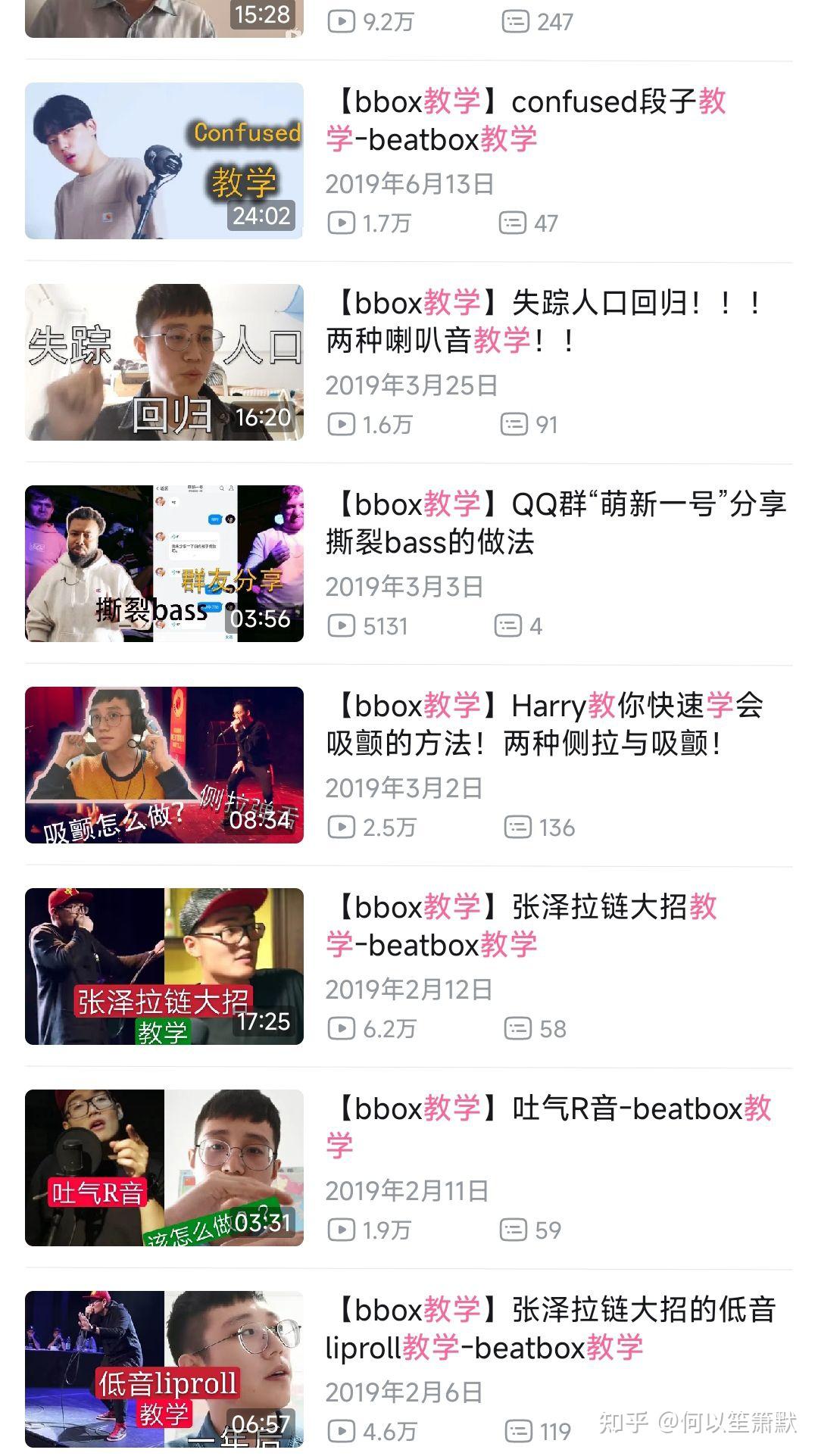Open the Harry教你快速学会吸颤 video
Viewport: 818px width, 1456px height.
[x=409, y=765]
